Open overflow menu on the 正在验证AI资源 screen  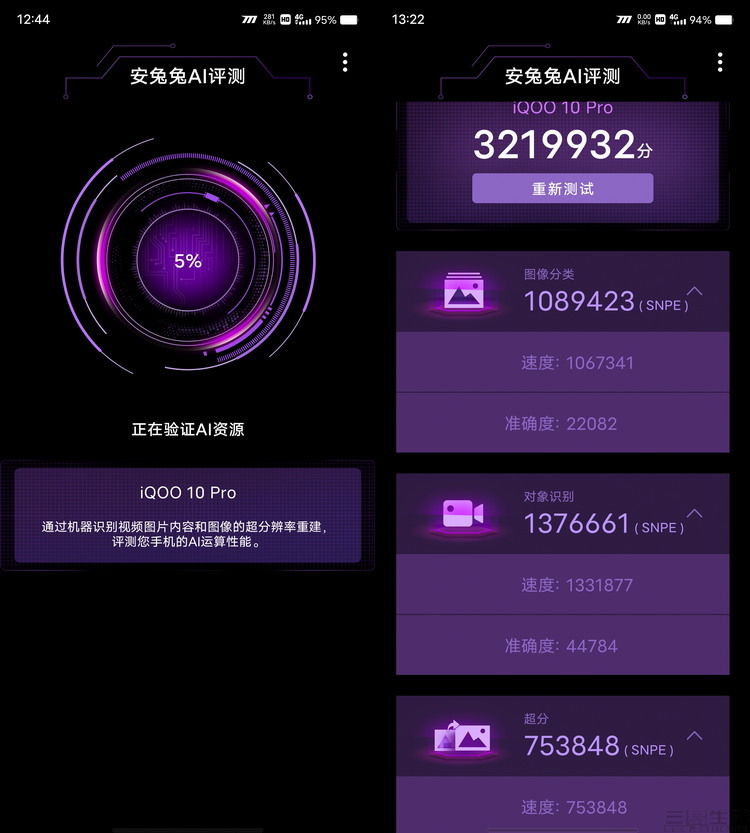[x=345, y=62]
